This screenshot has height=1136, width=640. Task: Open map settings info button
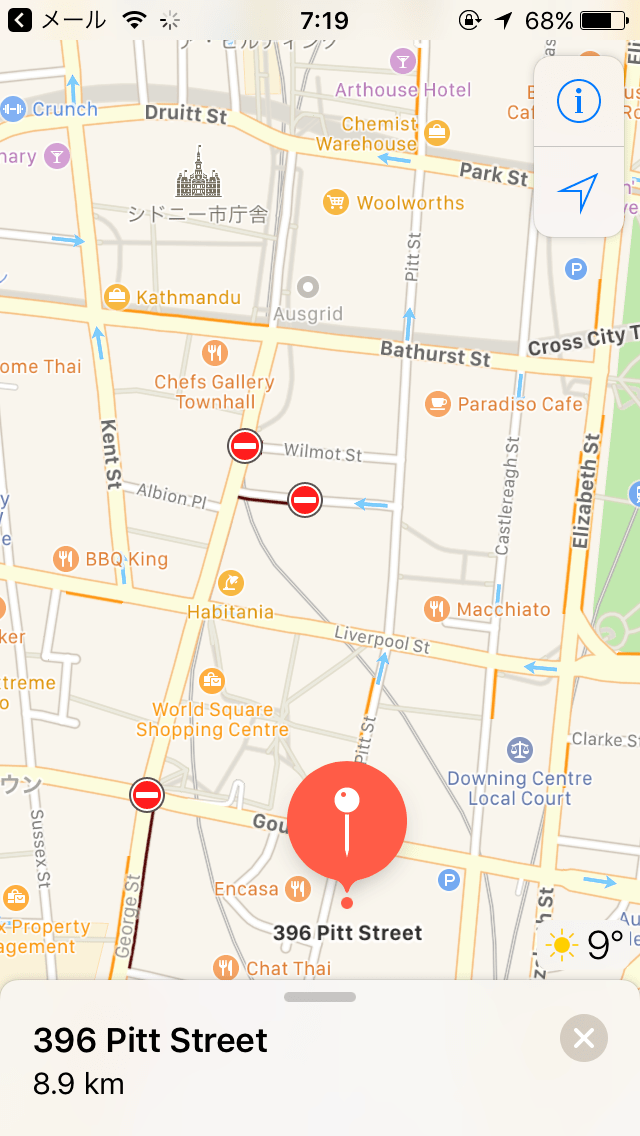578,101
